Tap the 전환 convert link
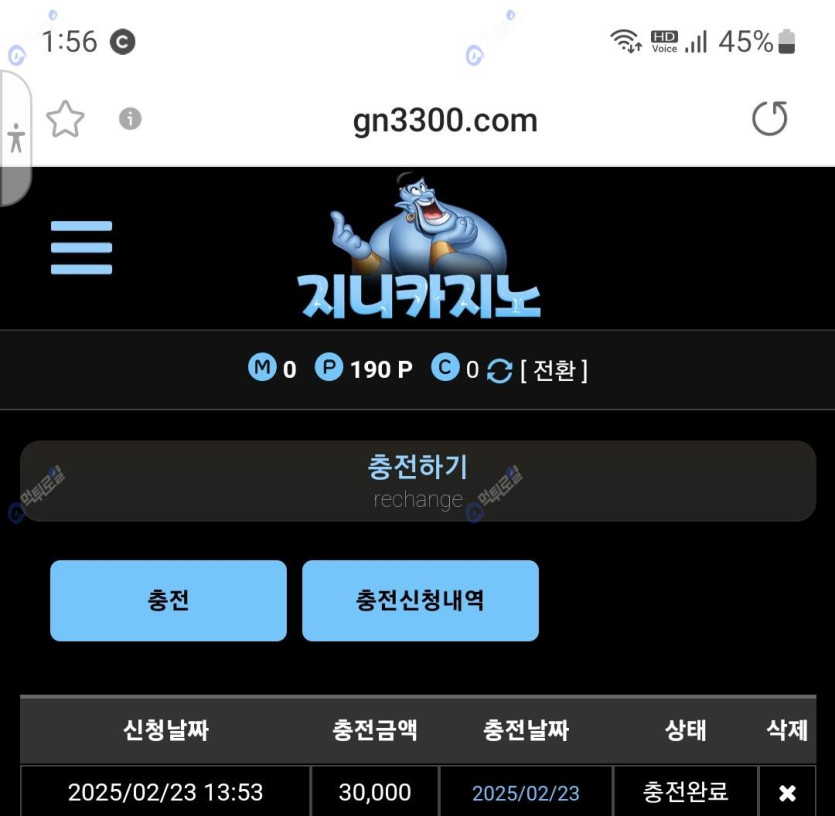The image size is (835, 816). 553,371
